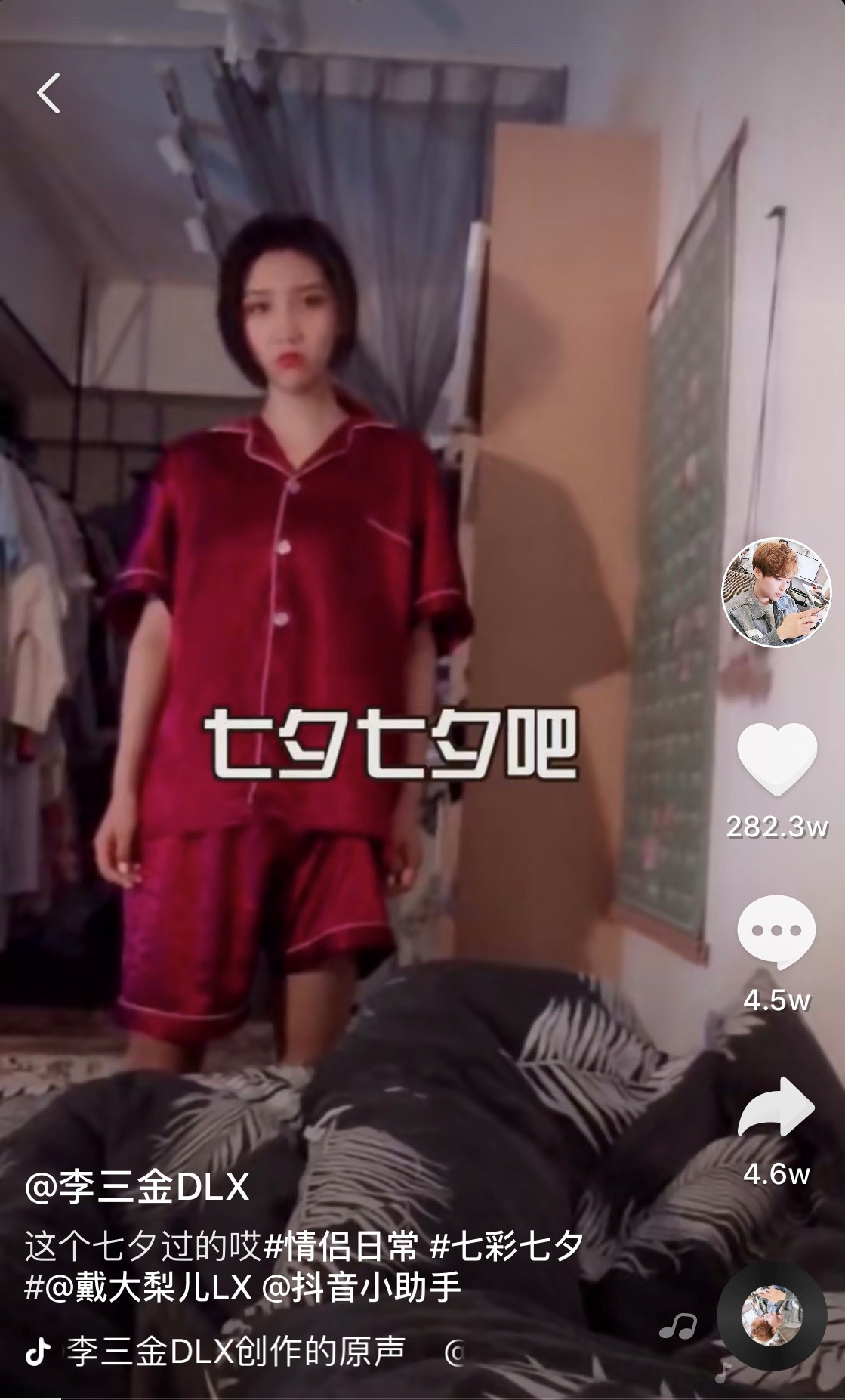The image size is (845, 1400).
Task: Open the 李三金DLX创作的原声 sound title
Action: tap(236, 1352)
